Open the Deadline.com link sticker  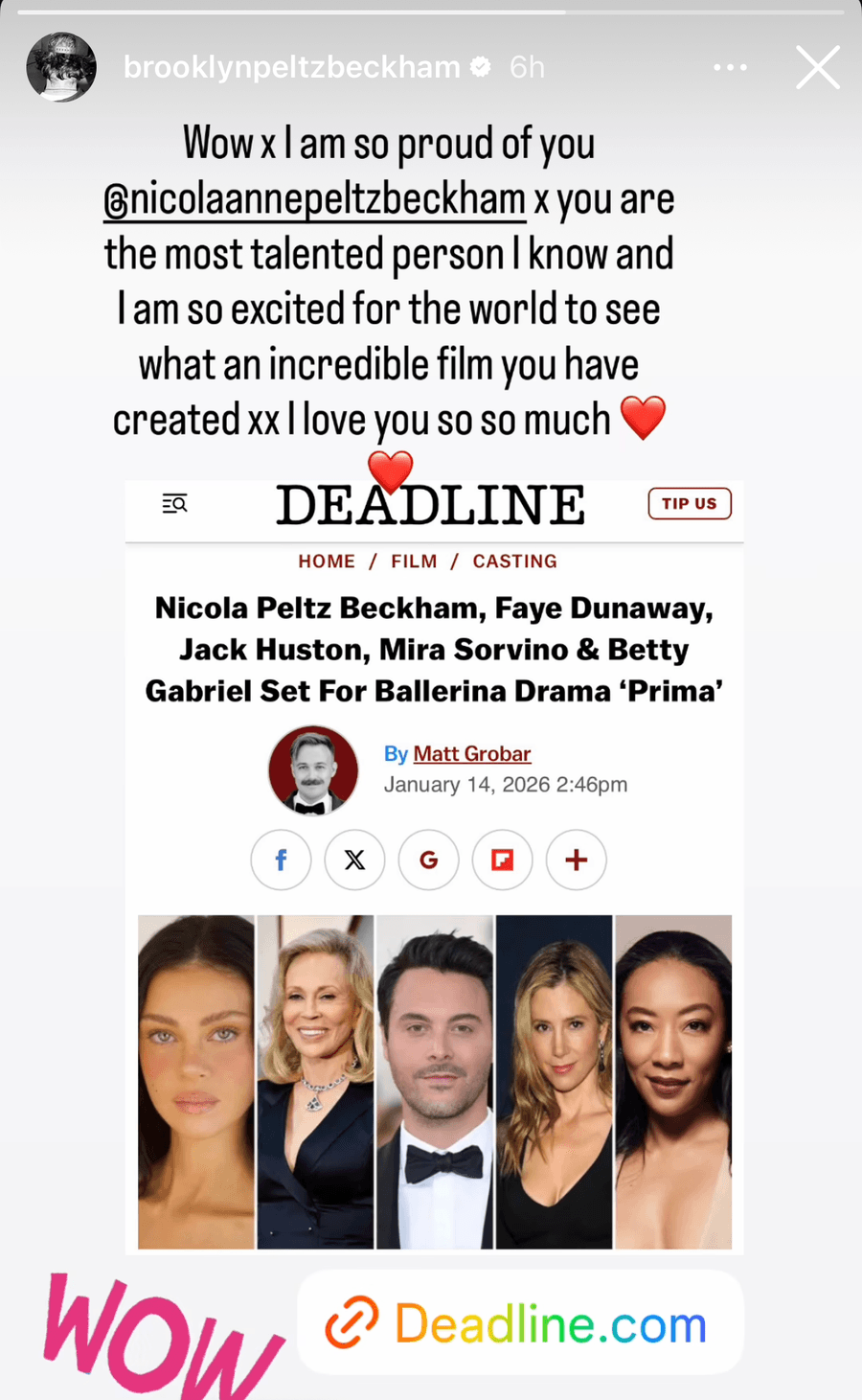pyautogui.click(x=520, y=1324)
